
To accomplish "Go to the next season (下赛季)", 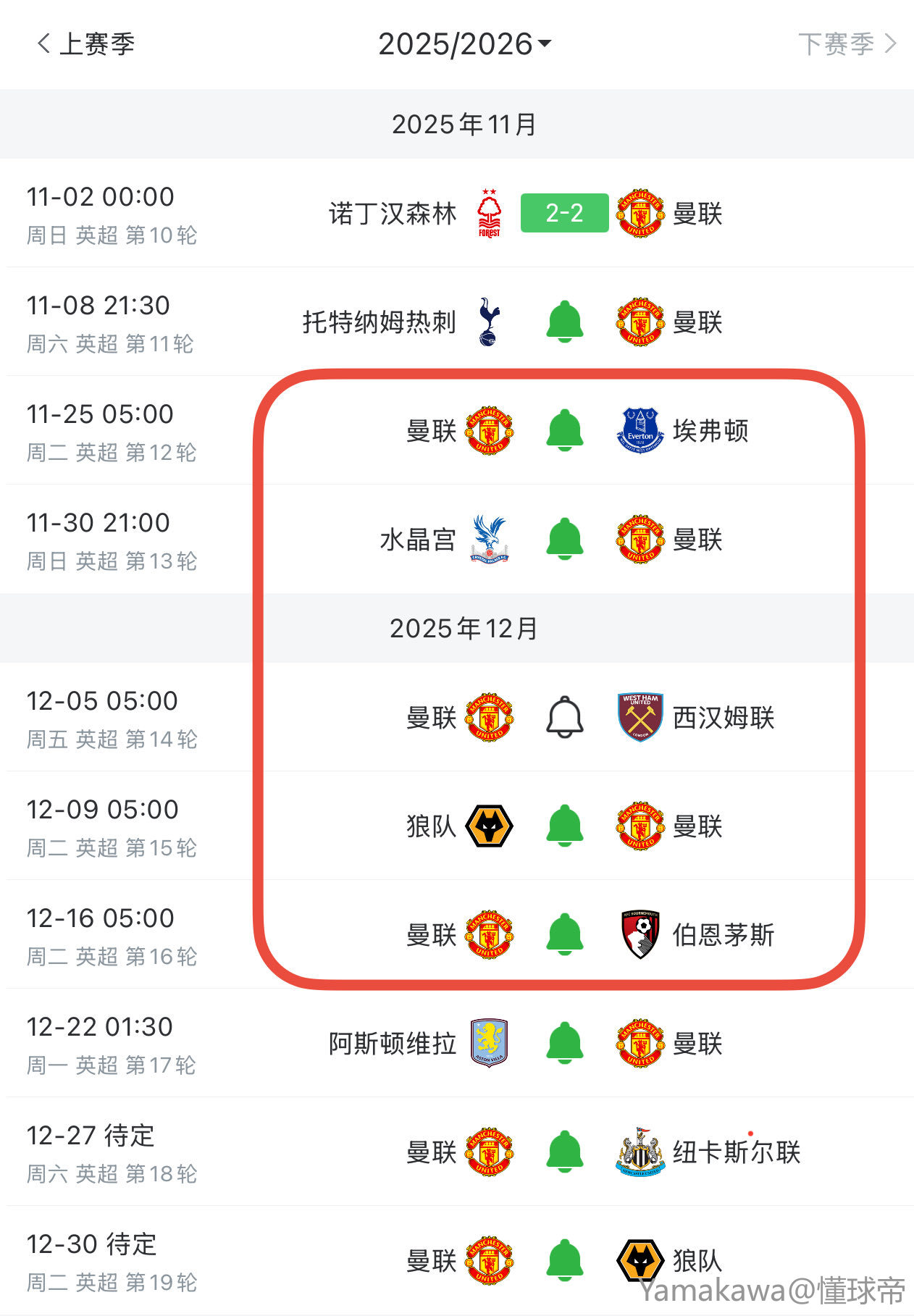I will coord(847,44).
